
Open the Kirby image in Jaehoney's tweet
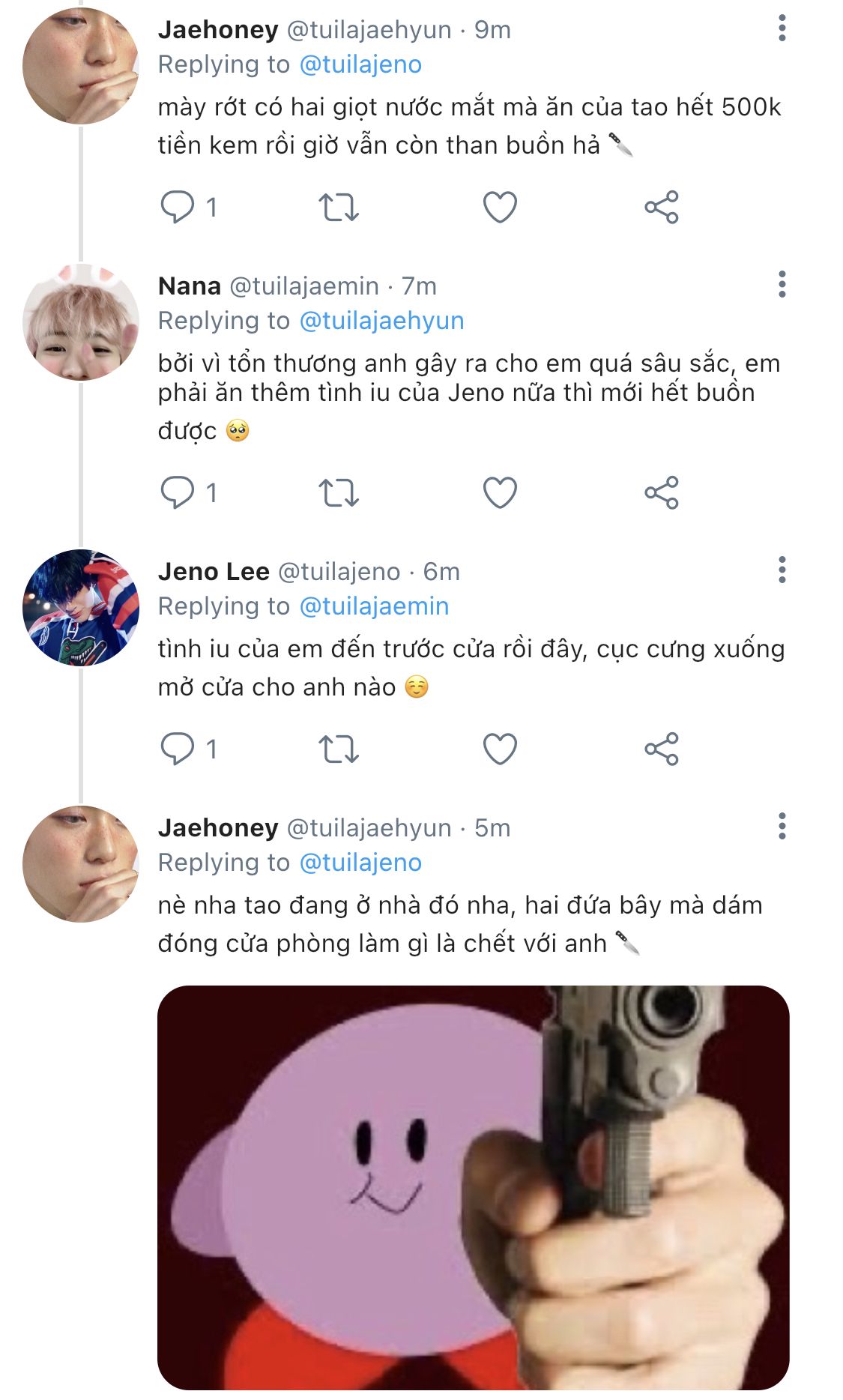(473, 1187)
